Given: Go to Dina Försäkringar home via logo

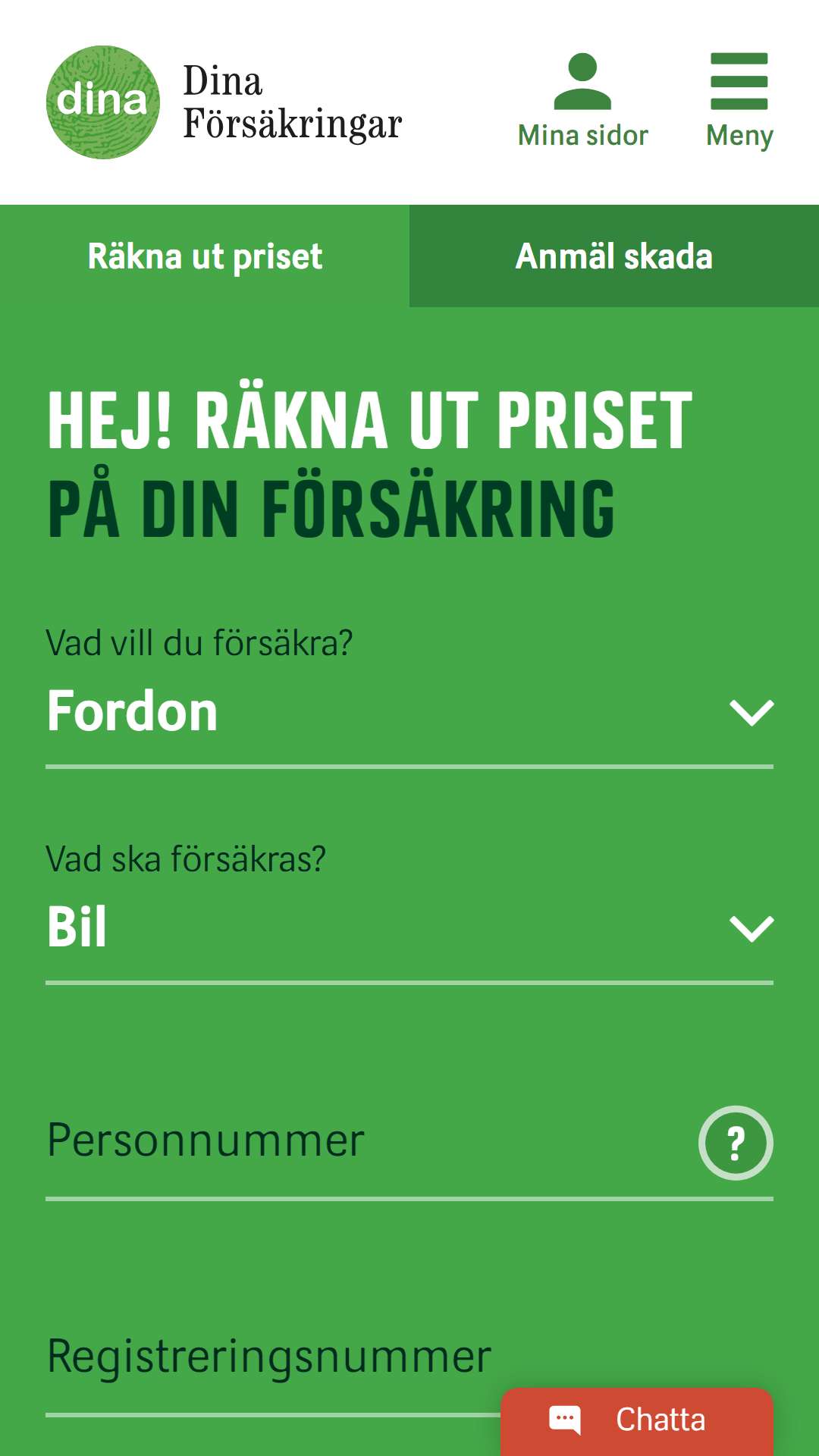Looking at the screenshot, I should tap(224, 102).
